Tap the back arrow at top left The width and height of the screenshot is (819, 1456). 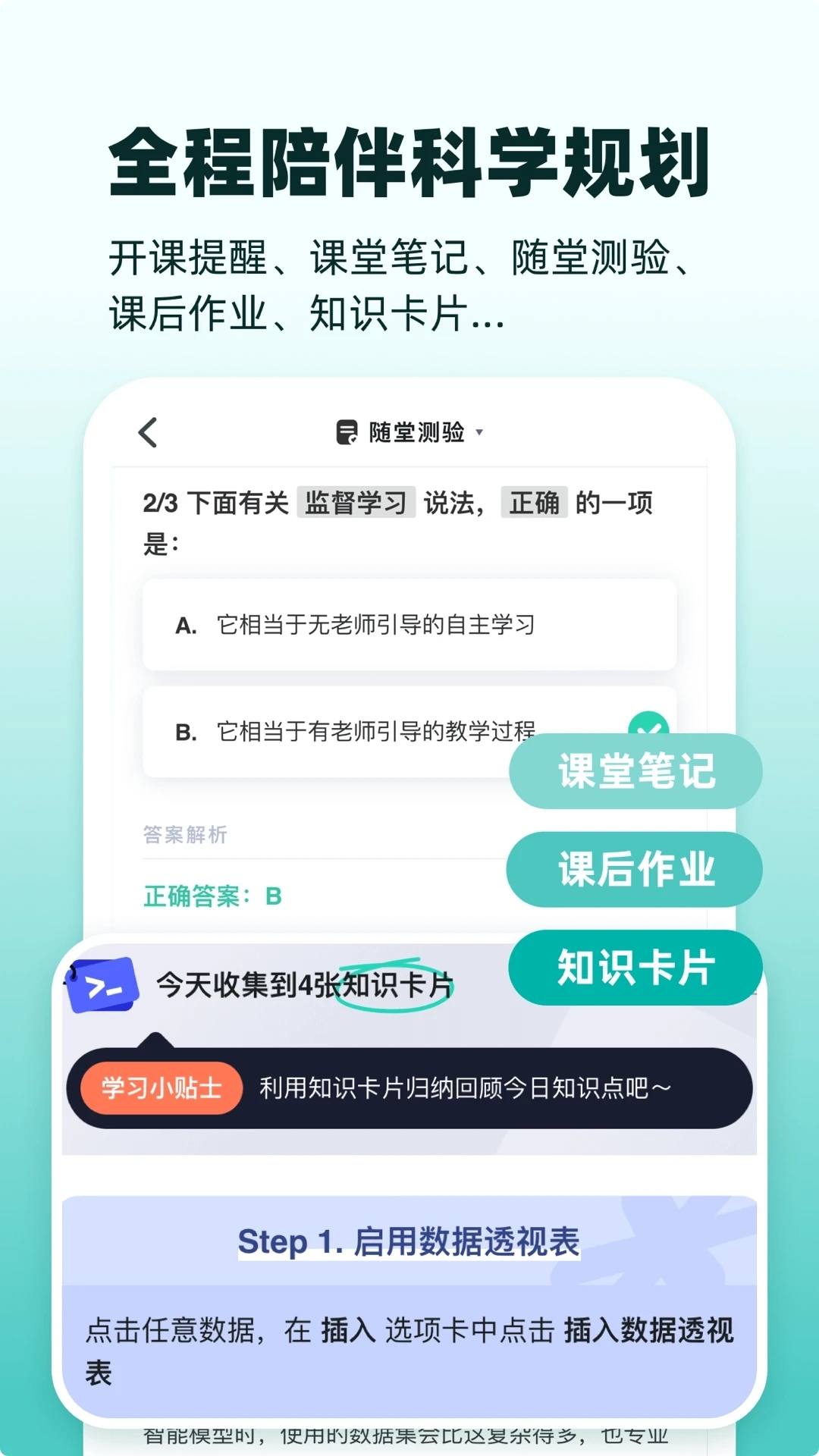[146, 431]
